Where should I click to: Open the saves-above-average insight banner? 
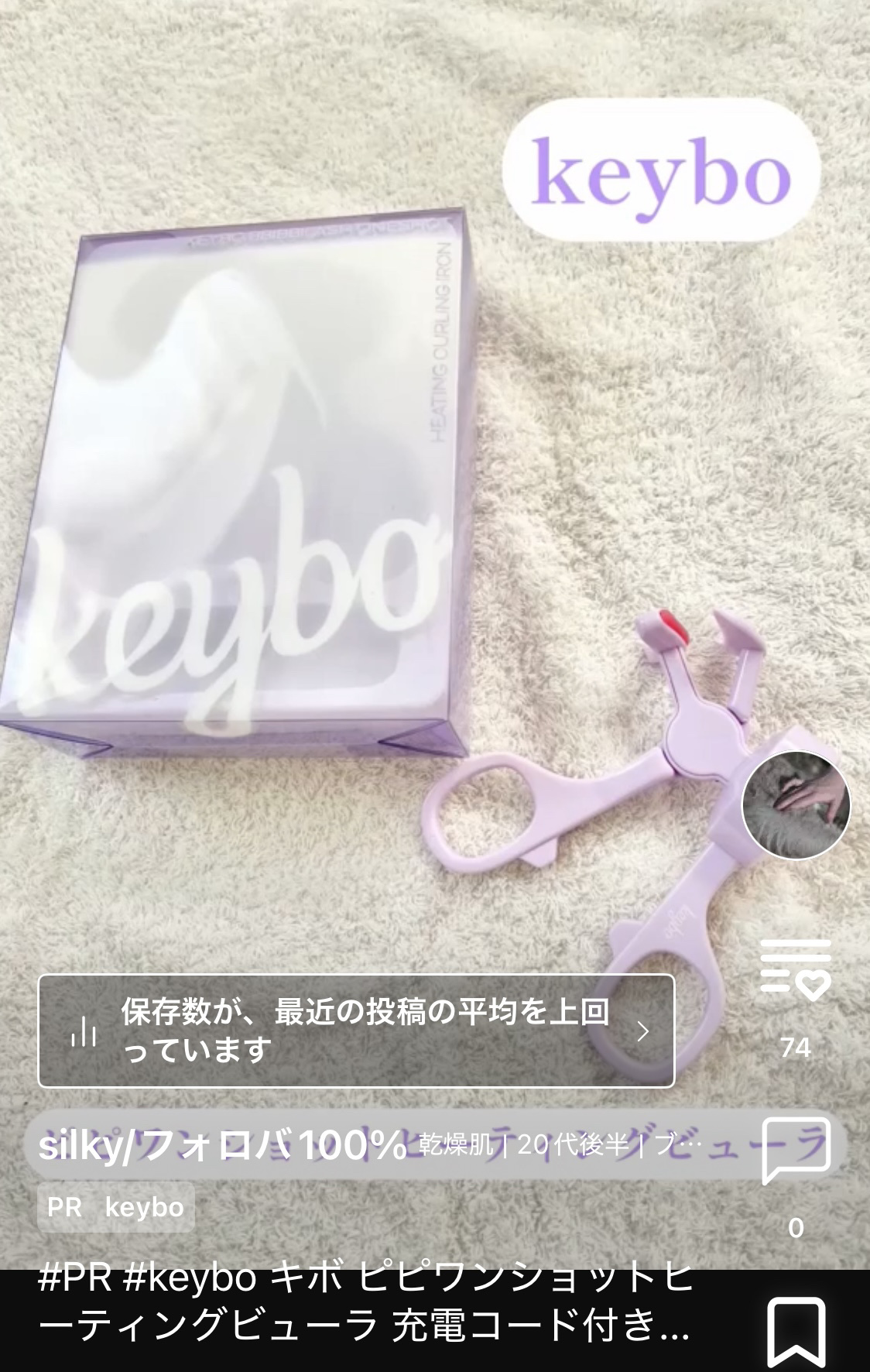356,1031
